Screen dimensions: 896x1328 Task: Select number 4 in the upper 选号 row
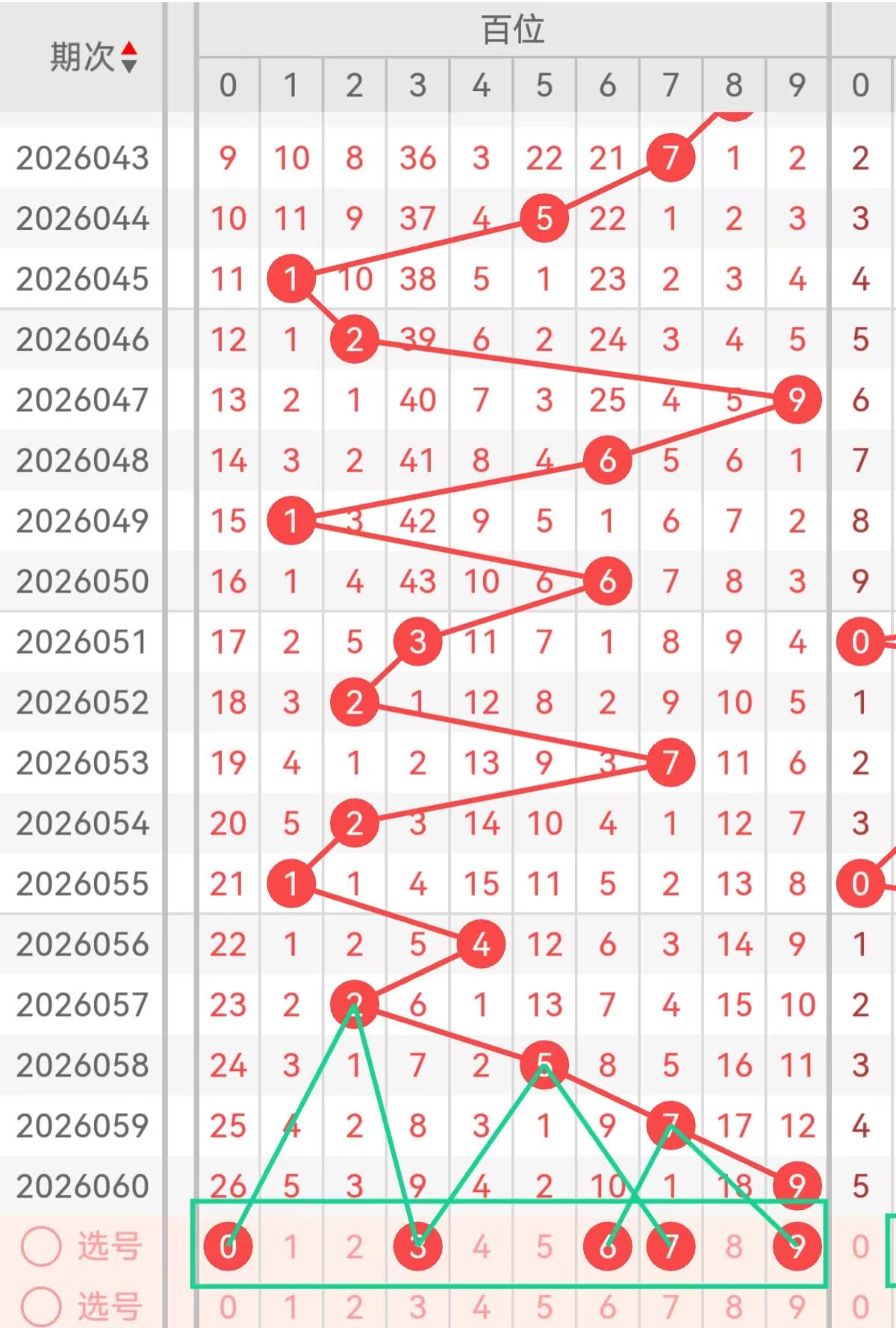(481, 1246)
